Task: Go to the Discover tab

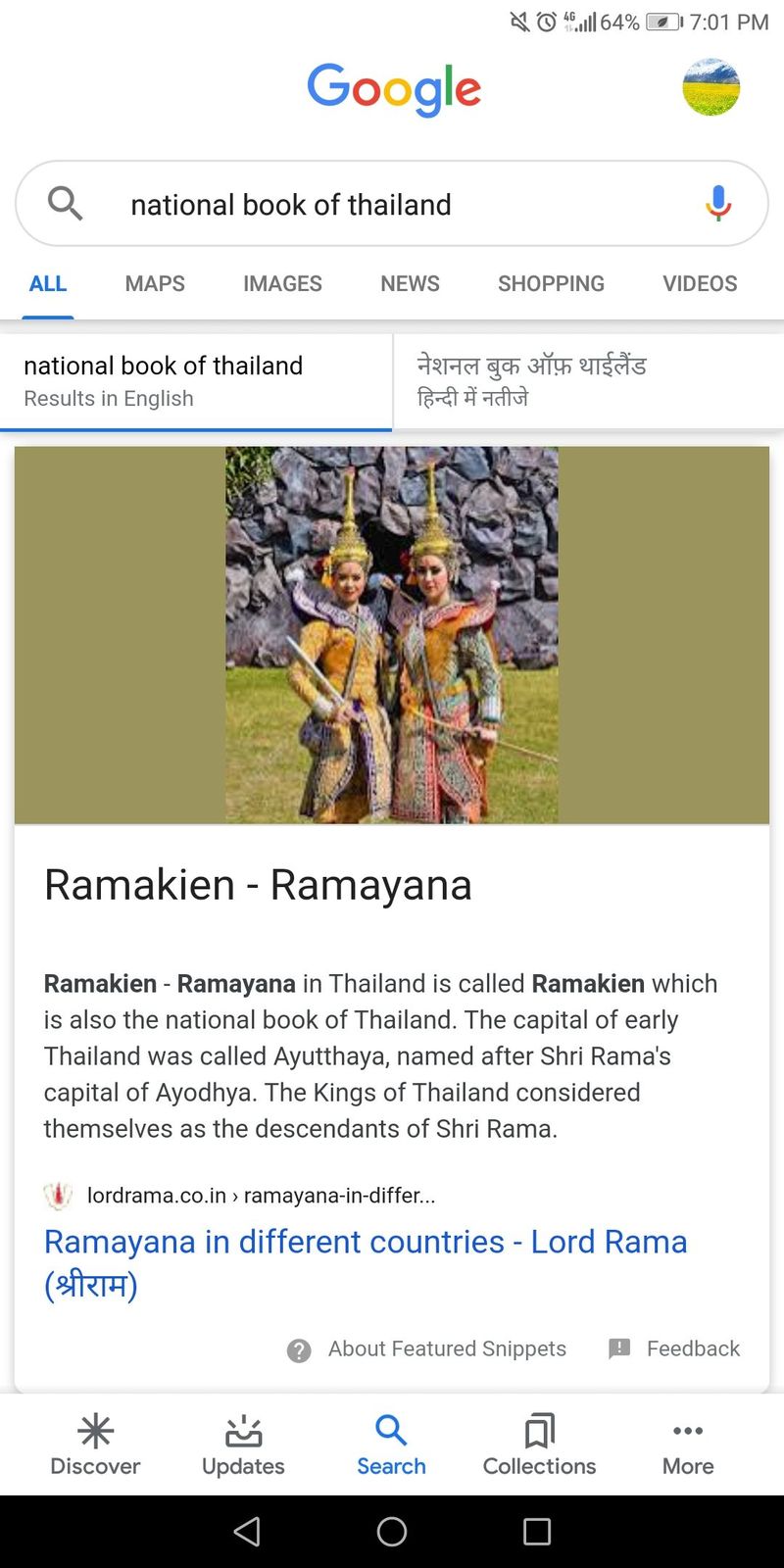Action: click(x=95, y=1445)
